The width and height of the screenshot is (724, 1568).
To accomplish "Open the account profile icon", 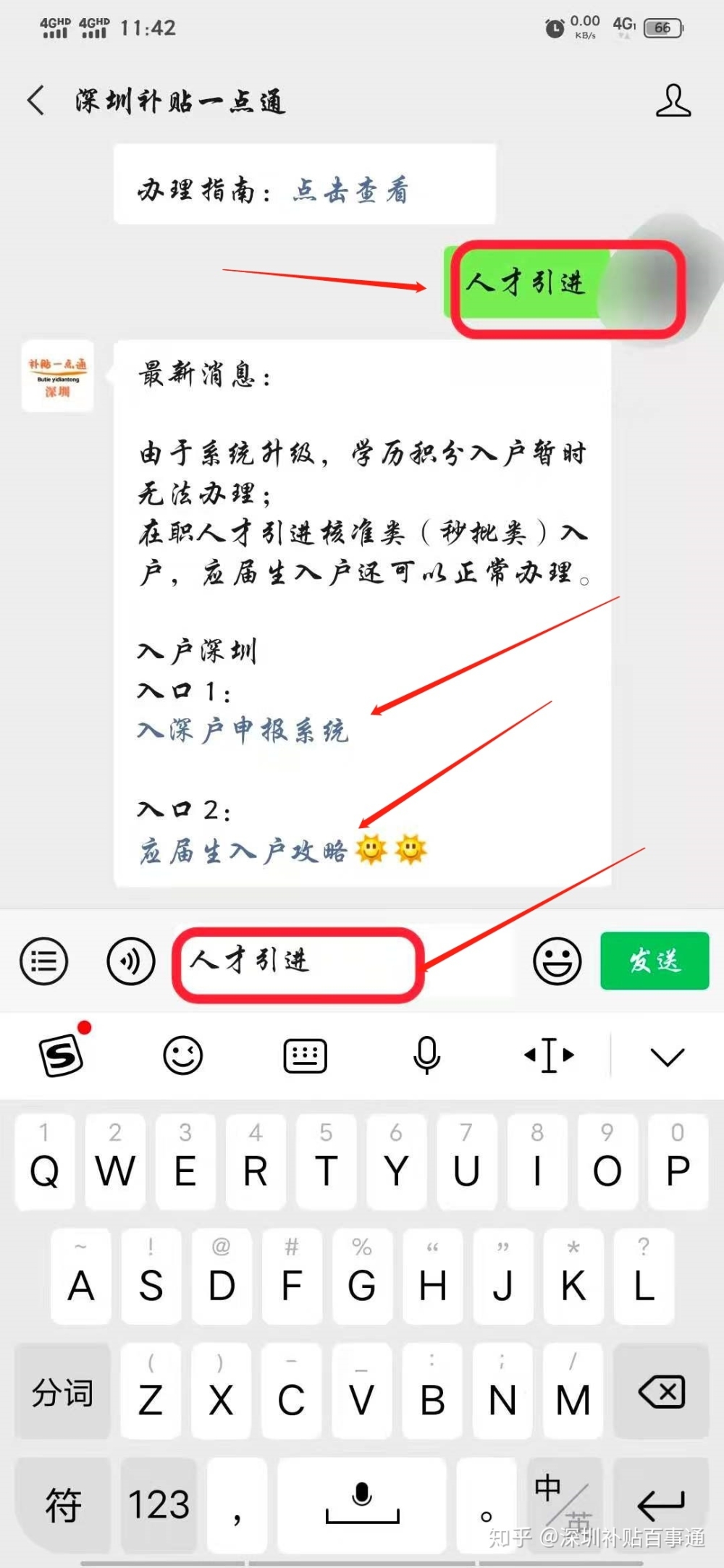I will tap(673, 100).
